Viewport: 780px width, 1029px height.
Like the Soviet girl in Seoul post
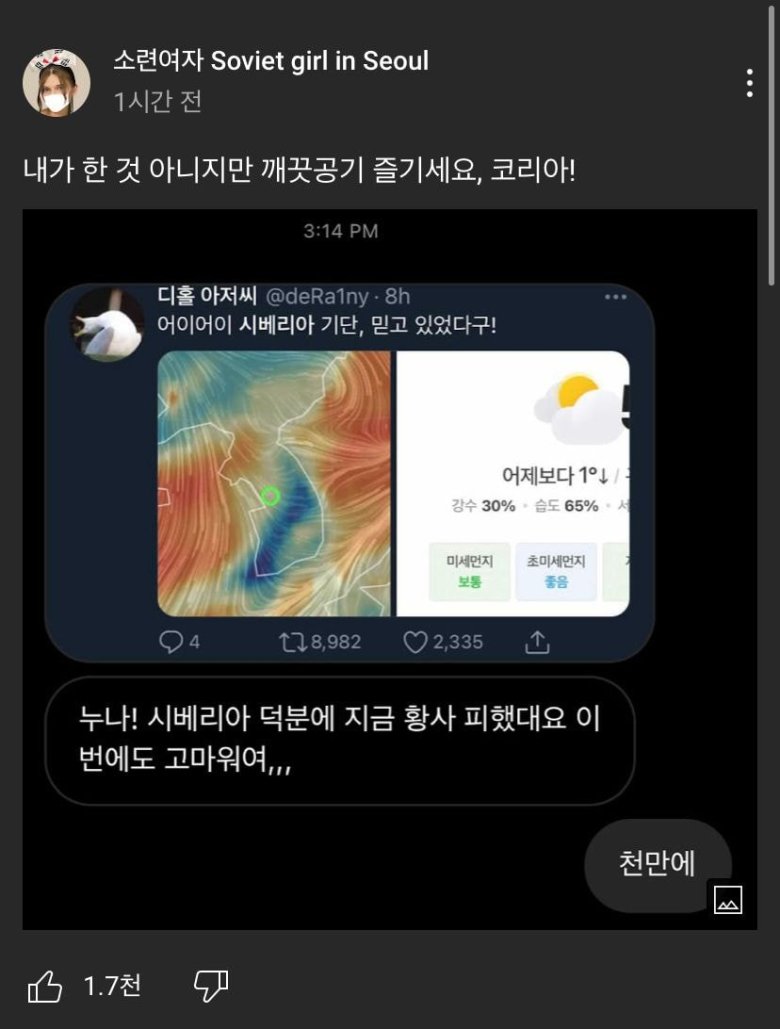(45, 987)
